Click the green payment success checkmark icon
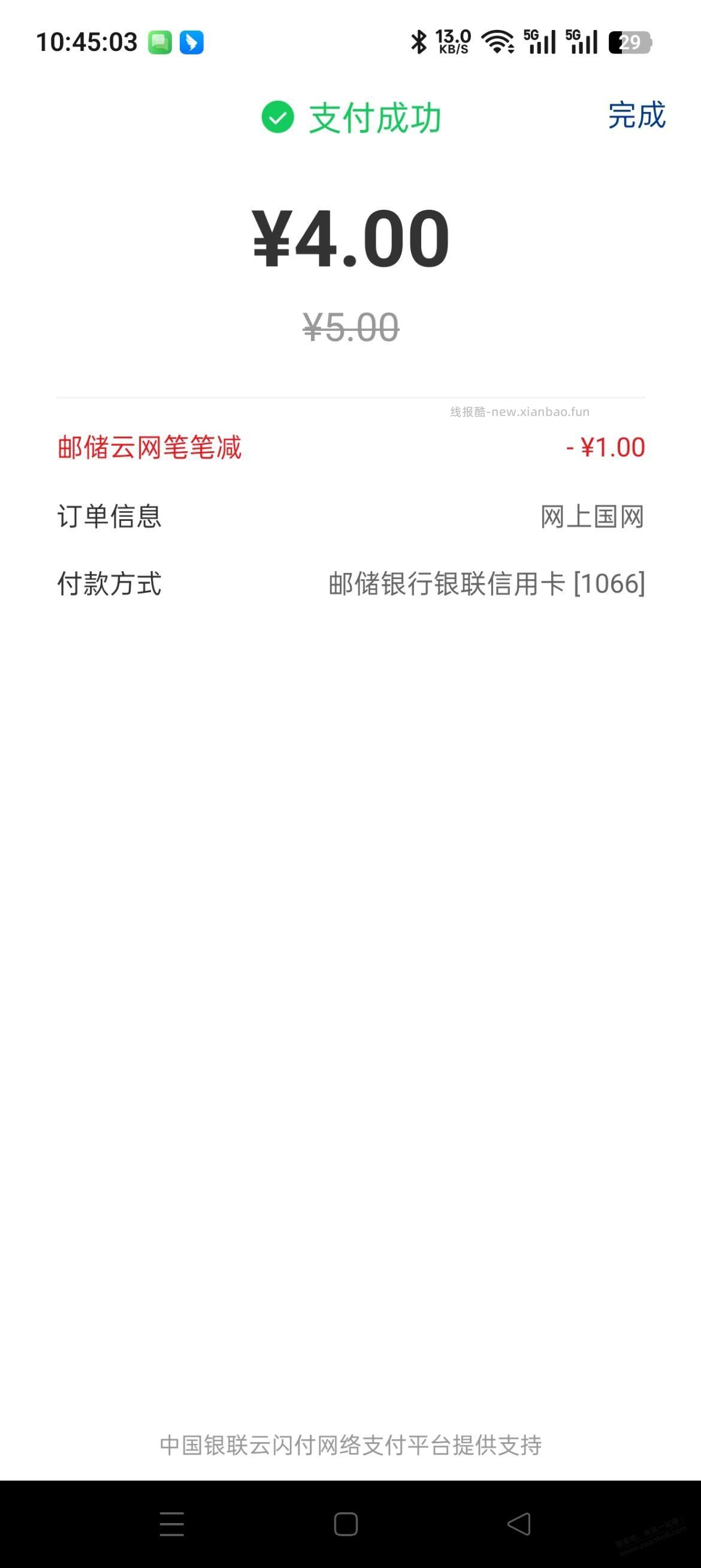 pos(277,118)
